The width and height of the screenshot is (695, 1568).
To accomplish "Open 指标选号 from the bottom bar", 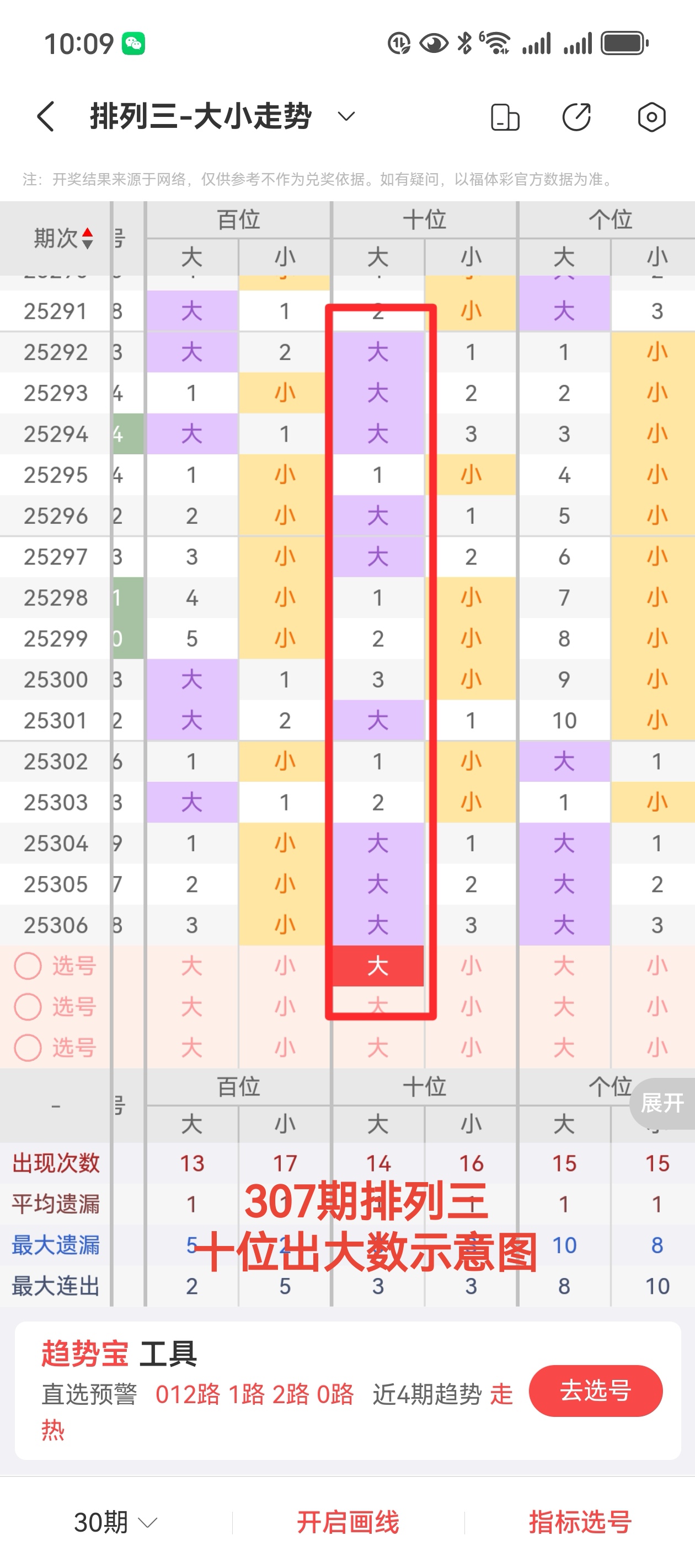I will [x=580, y=1522].
